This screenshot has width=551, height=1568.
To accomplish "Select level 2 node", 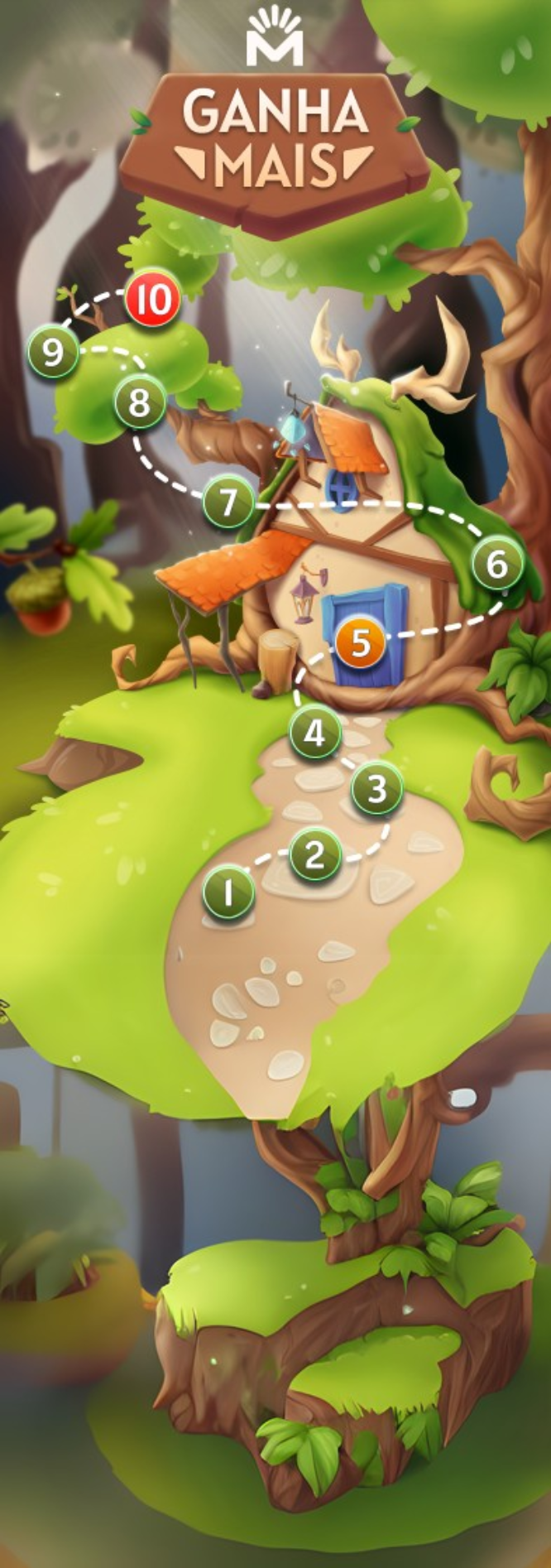I will (315, 854).
